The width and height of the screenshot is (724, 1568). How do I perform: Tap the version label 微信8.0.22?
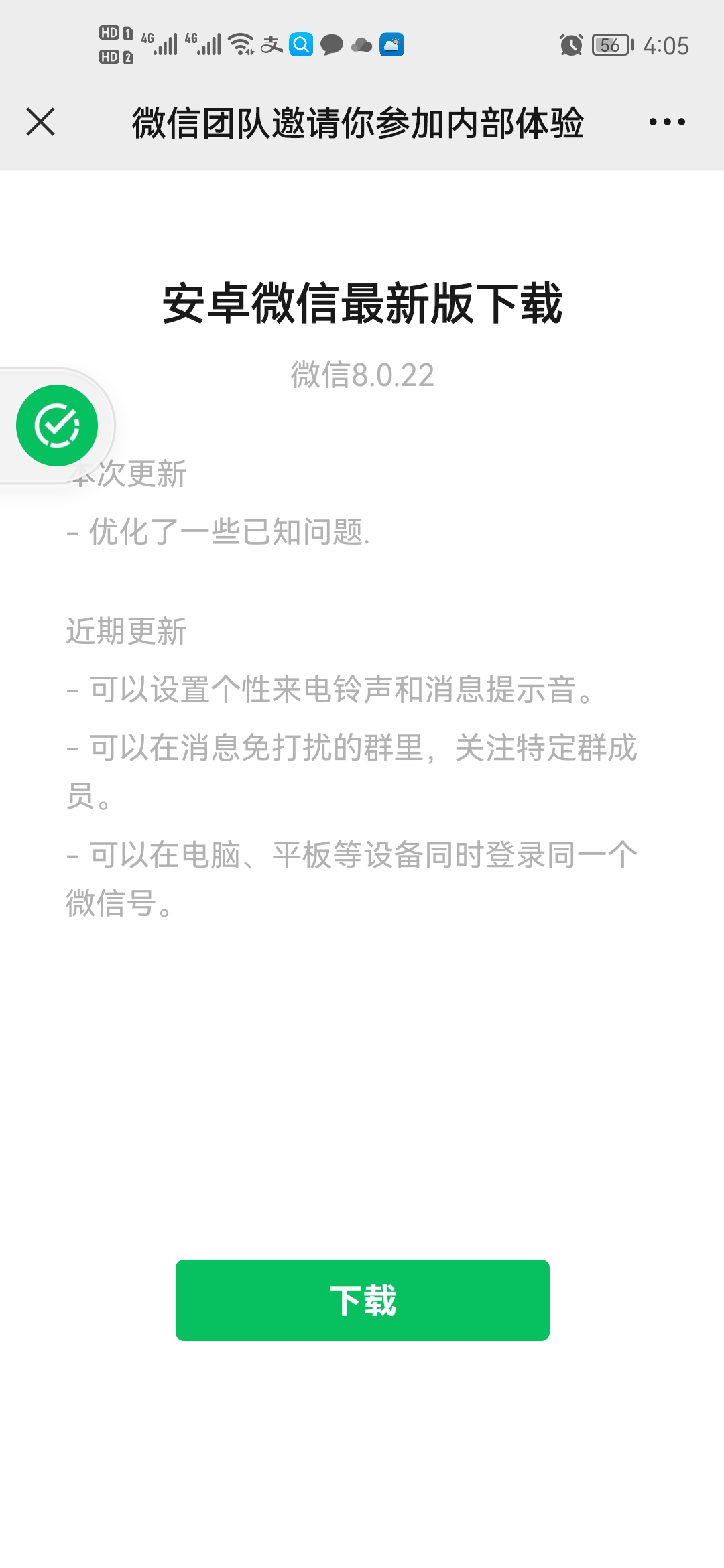(362, 376)
